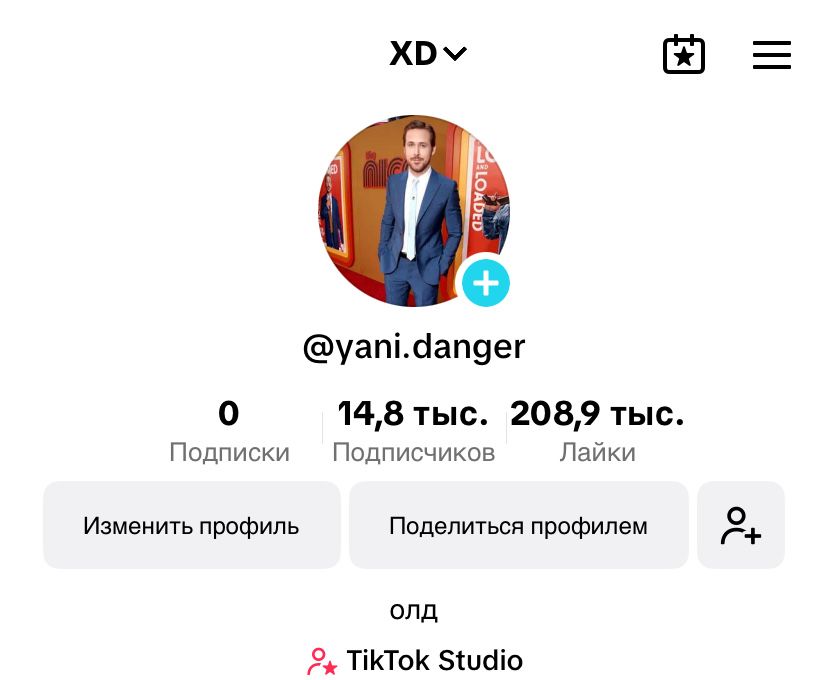The height and width of the screenshot is (680, 828).
Task: Open the 208,9 тыс. Лайки count
Action: pos(597,432)
